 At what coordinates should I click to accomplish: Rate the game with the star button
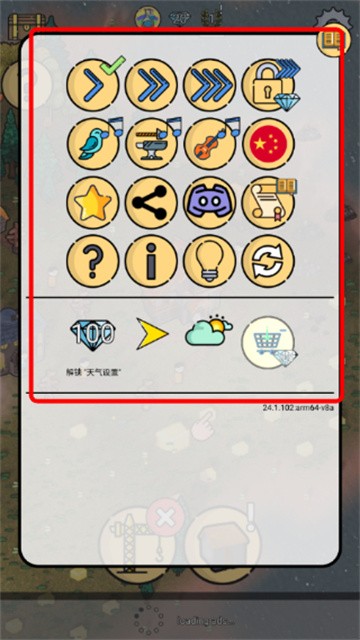tap(93, 202)
